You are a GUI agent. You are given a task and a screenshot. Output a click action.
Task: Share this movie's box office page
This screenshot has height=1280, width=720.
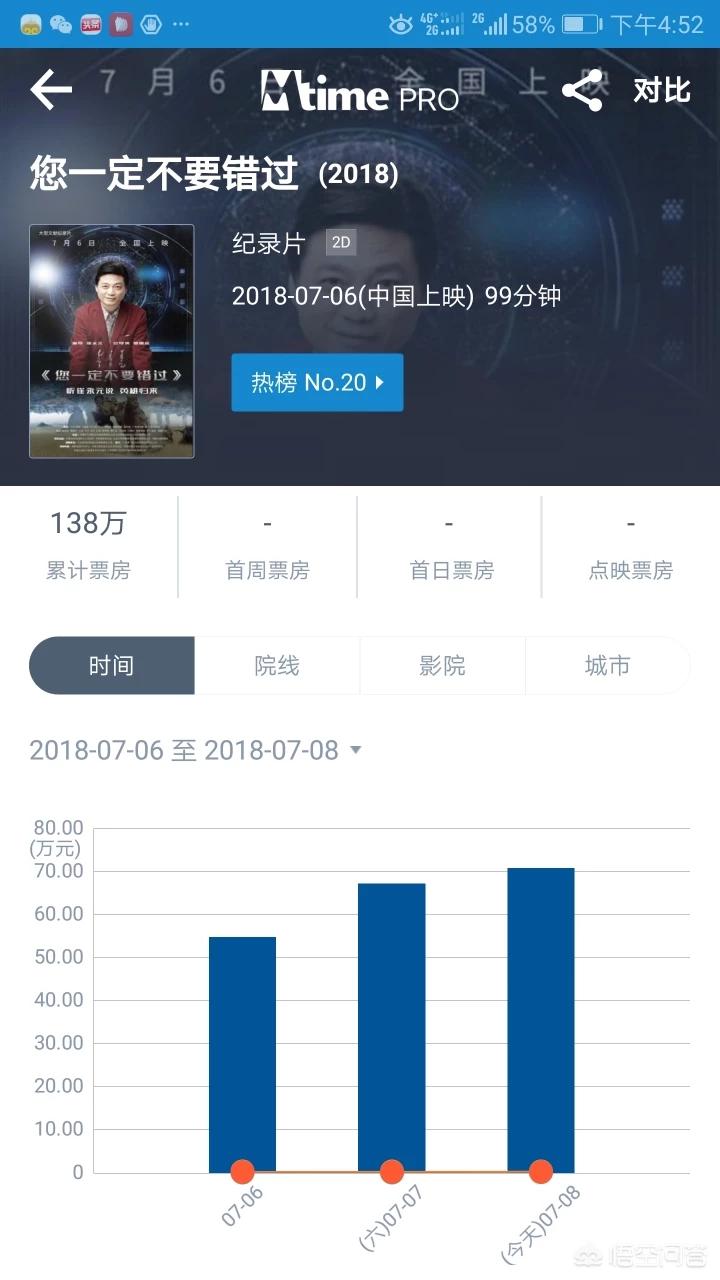[x=583, y=91]
